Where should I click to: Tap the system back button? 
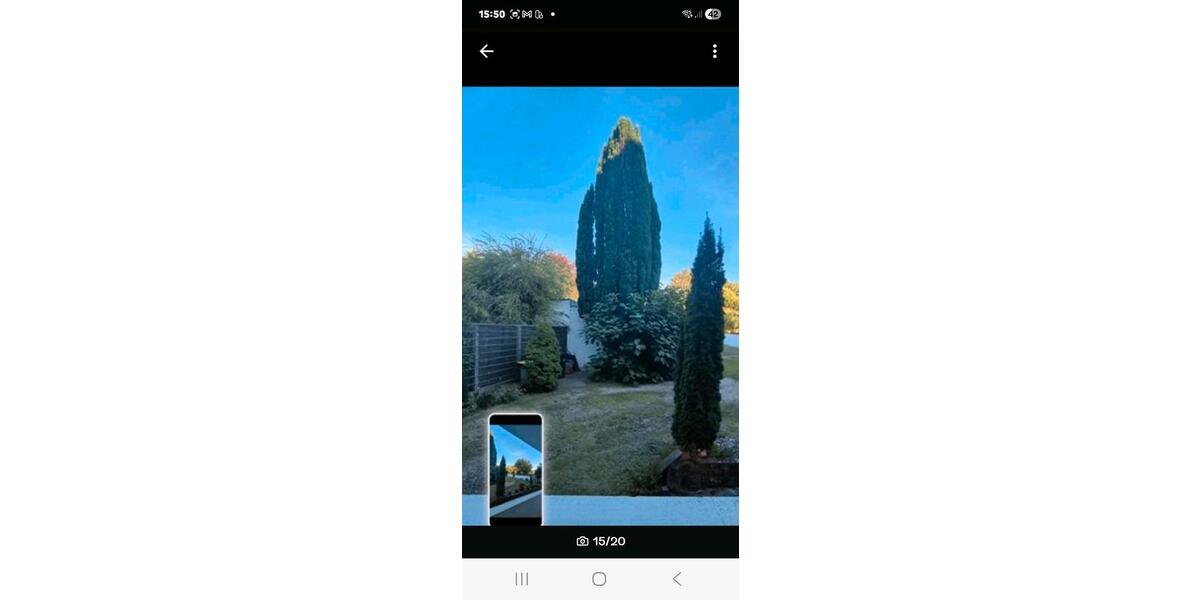pyautogui.click(x=677, y=579)
